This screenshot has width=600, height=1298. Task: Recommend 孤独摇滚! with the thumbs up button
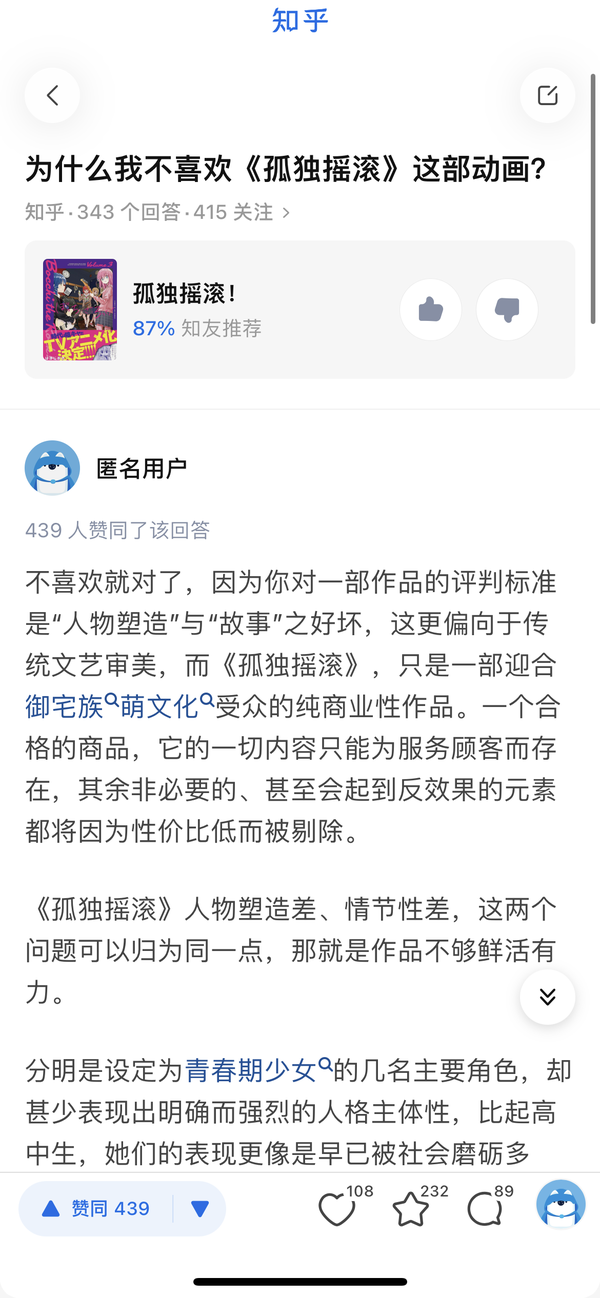point(431,310)
